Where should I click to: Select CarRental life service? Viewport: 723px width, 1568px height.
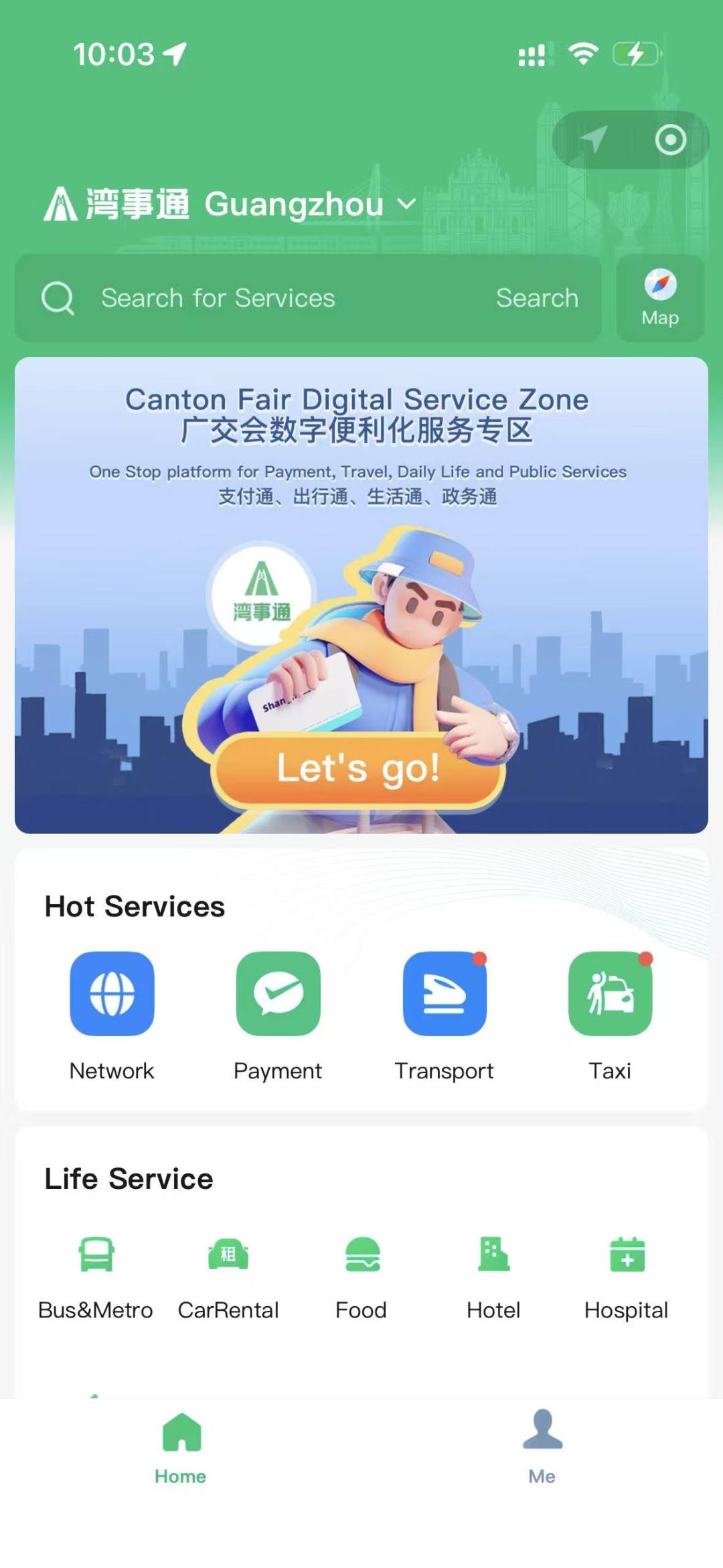[228, 1276]
